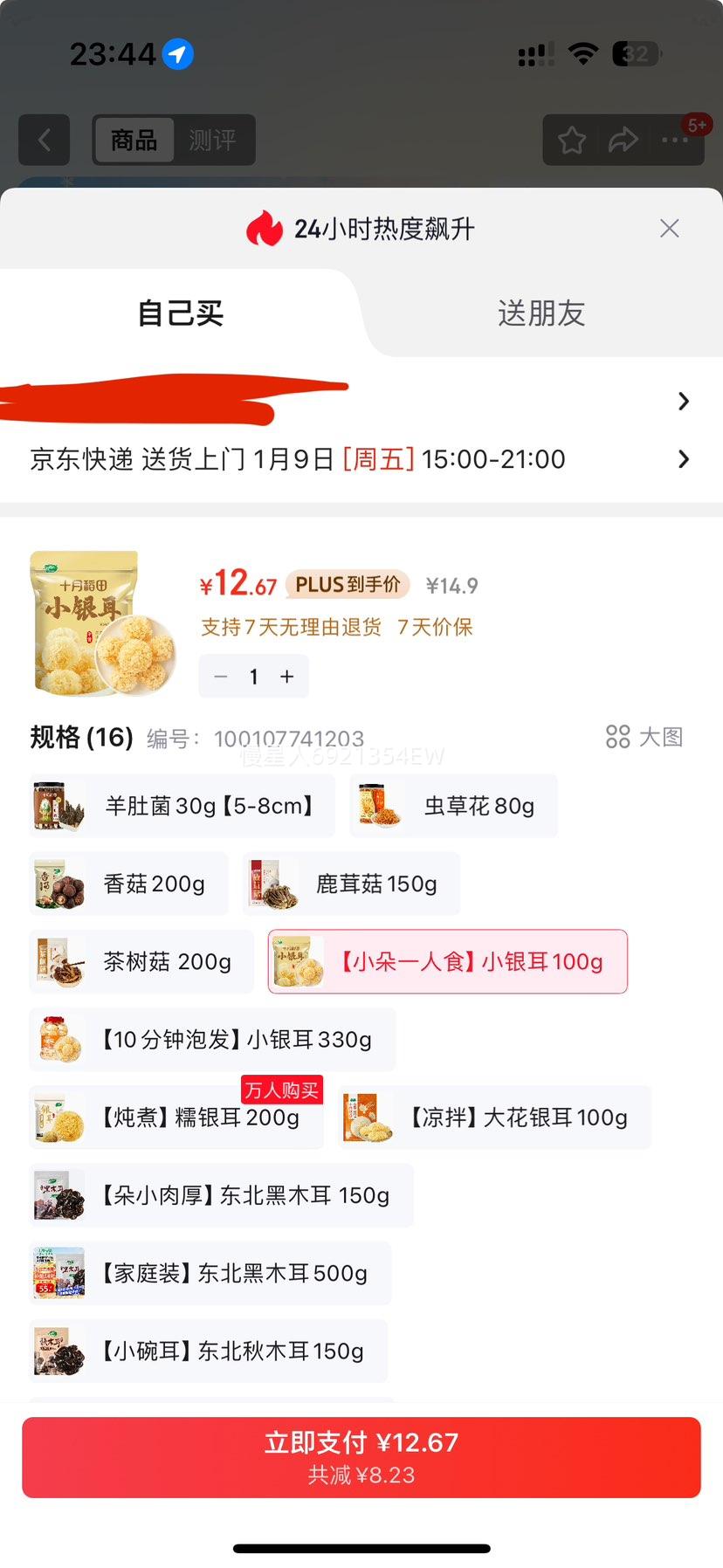The image size is (723, 1568).
Task: Switch to the 送朋友 tab
Action: pos(541,313)
